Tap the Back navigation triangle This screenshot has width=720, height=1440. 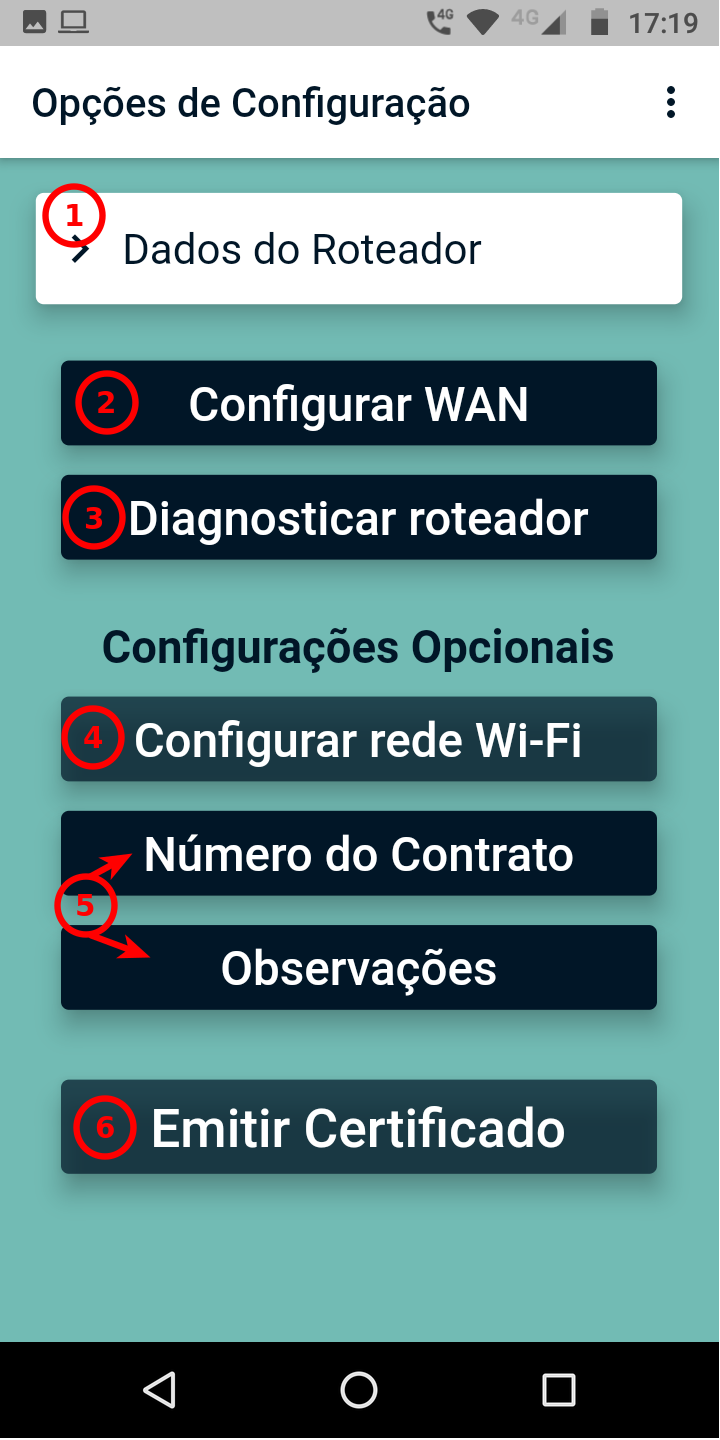160,1388
